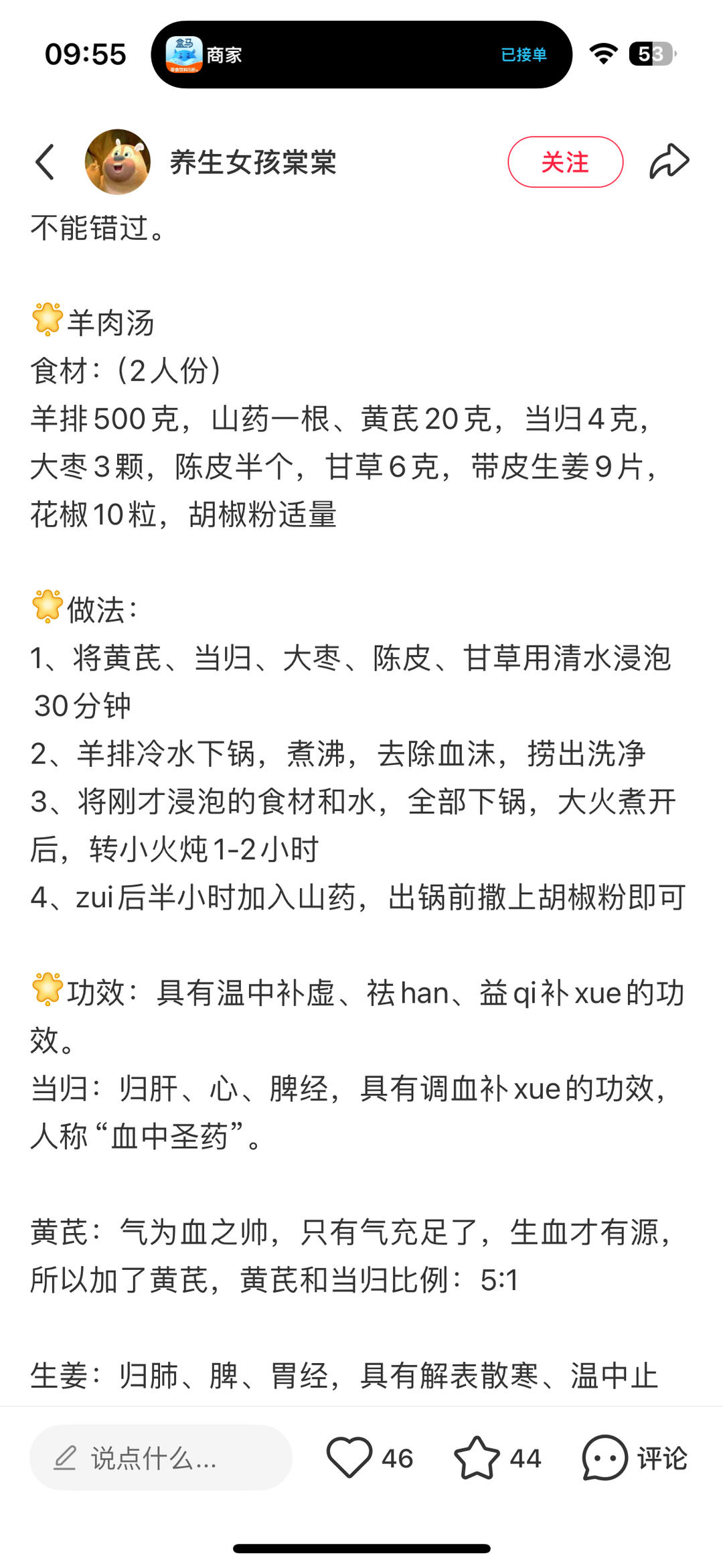The width and height of the screenshot is (723, 1568).
Task: Open the 商家 已接单 live activity pill
Action: pos(361,54)
